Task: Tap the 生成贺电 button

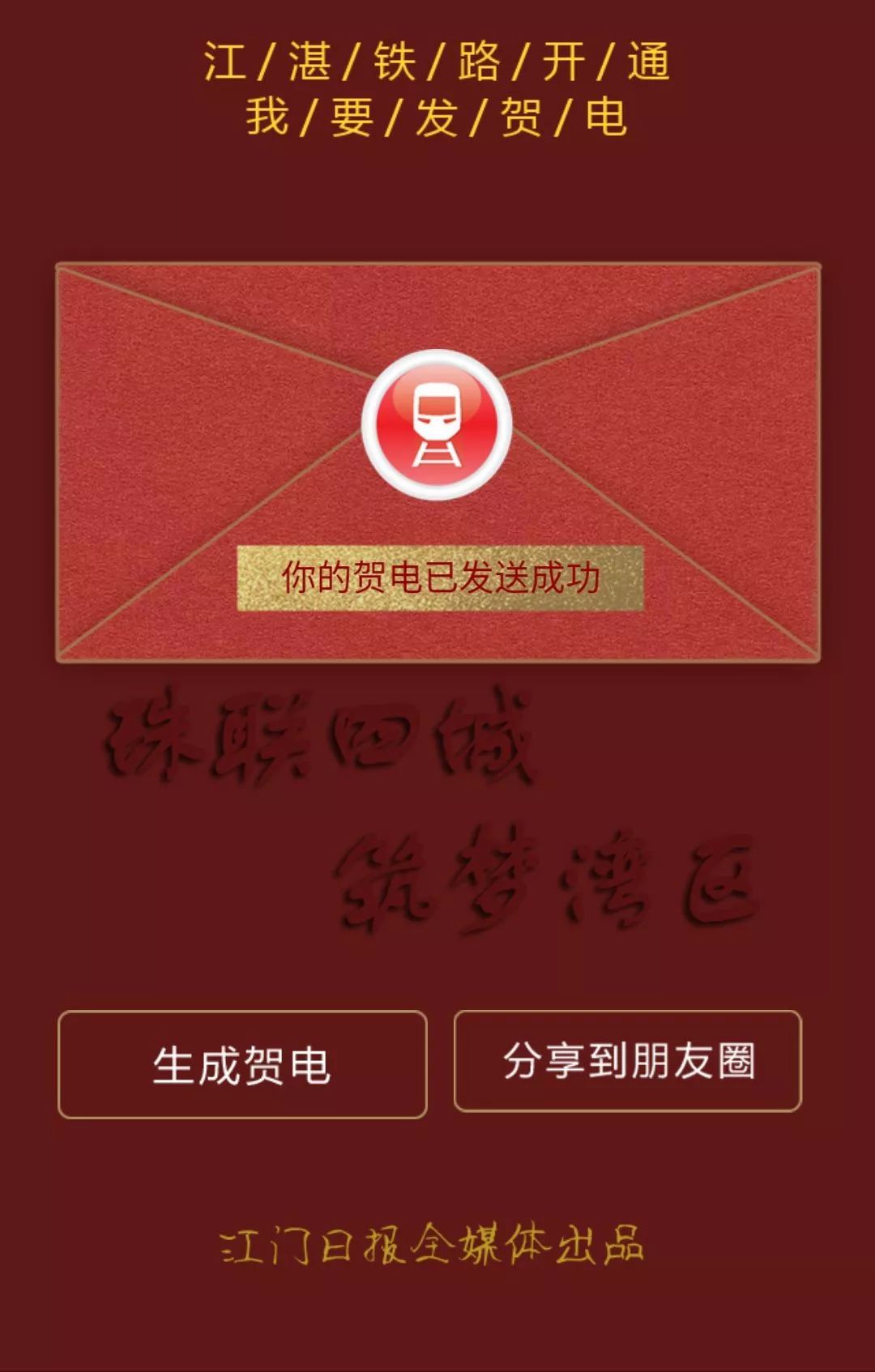Action: pyautogui.click(x=242, y=1064)
